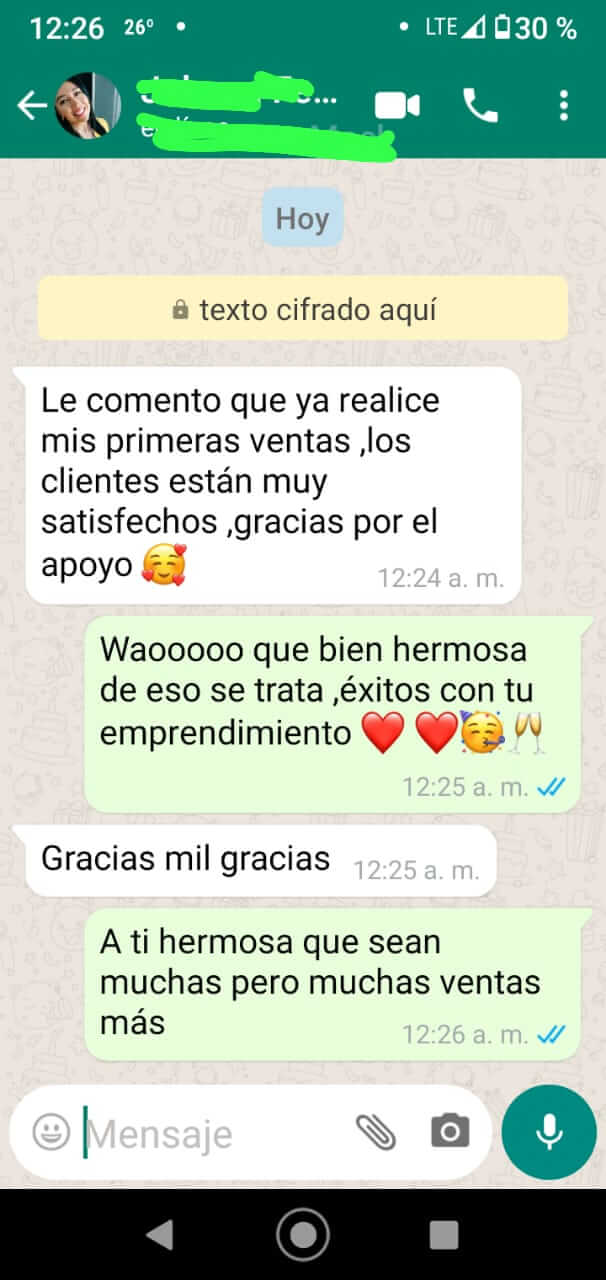Start a voice call
The image size is (606, 1280).
tap(480, 106)
